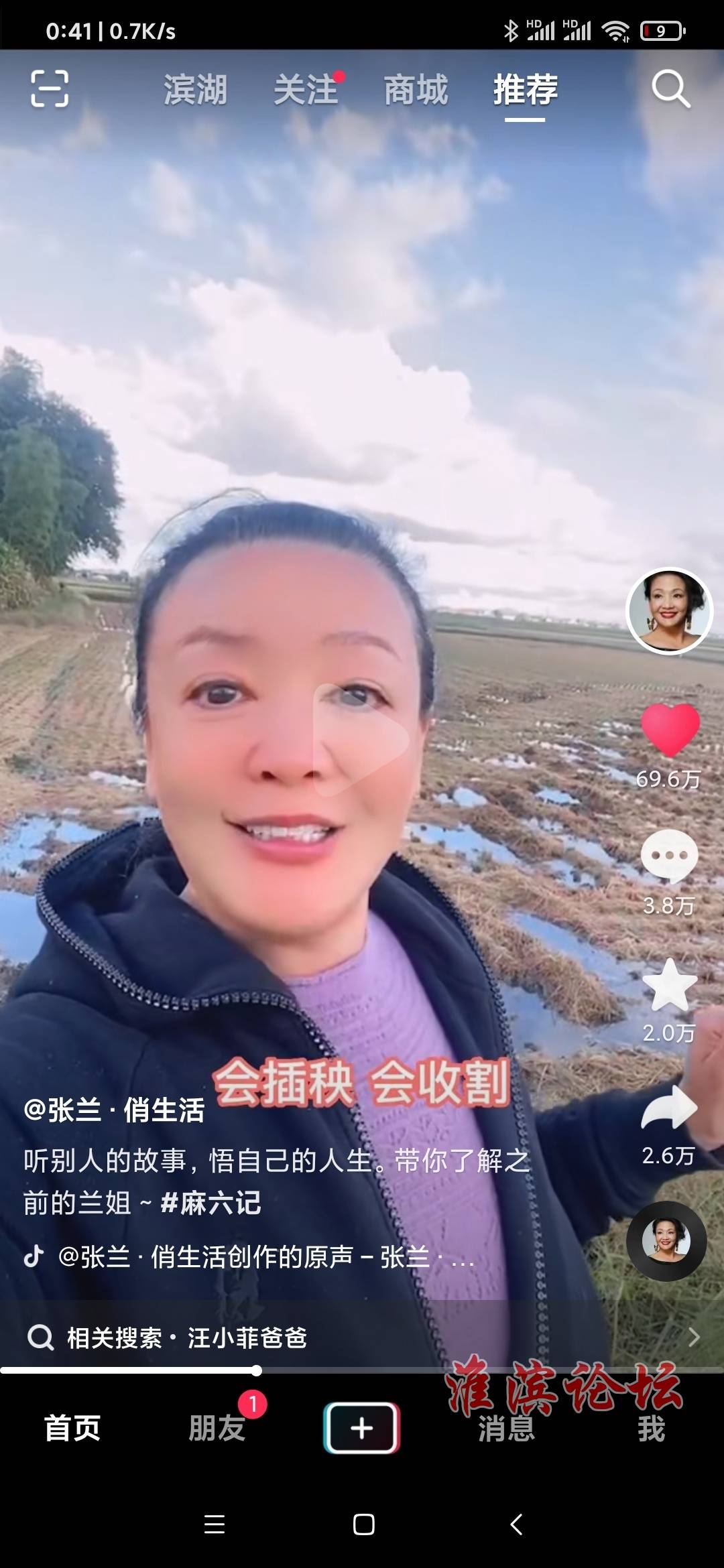Open the scan icon in top bar
The height and width of the screenshot is (1568, 724).
tap(50, 89)
